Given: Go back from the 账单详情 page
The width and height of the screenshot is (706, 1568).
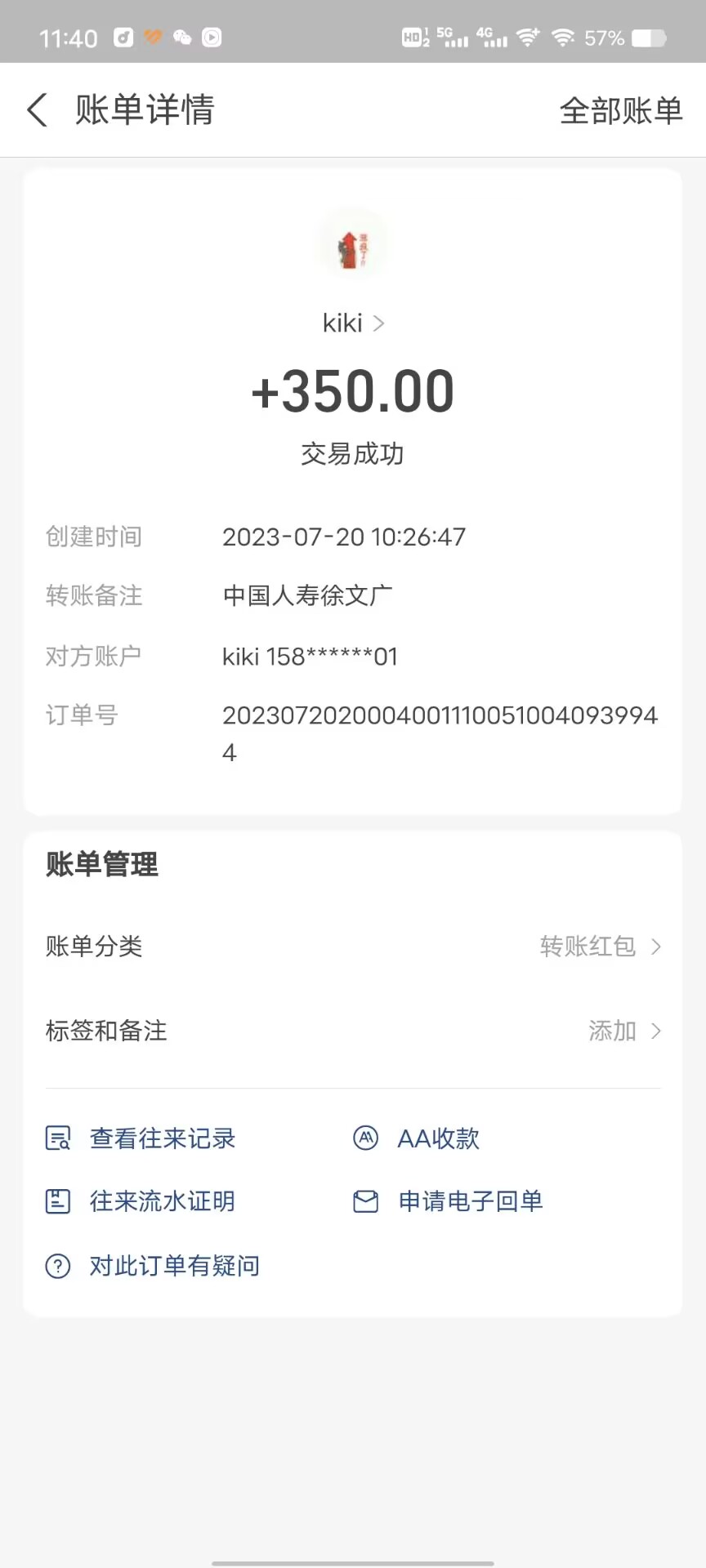Looking at the screenshot, I should click(38, 110).
